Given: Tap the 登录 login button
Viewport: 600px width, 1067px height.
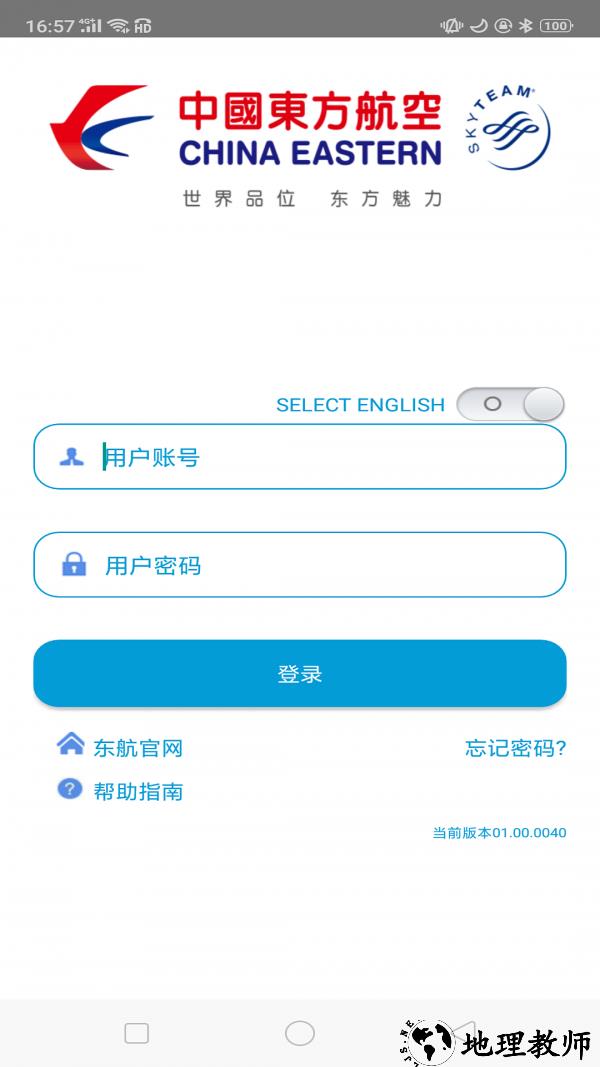Looking at the screenshot, I should [x=300, y=673].
